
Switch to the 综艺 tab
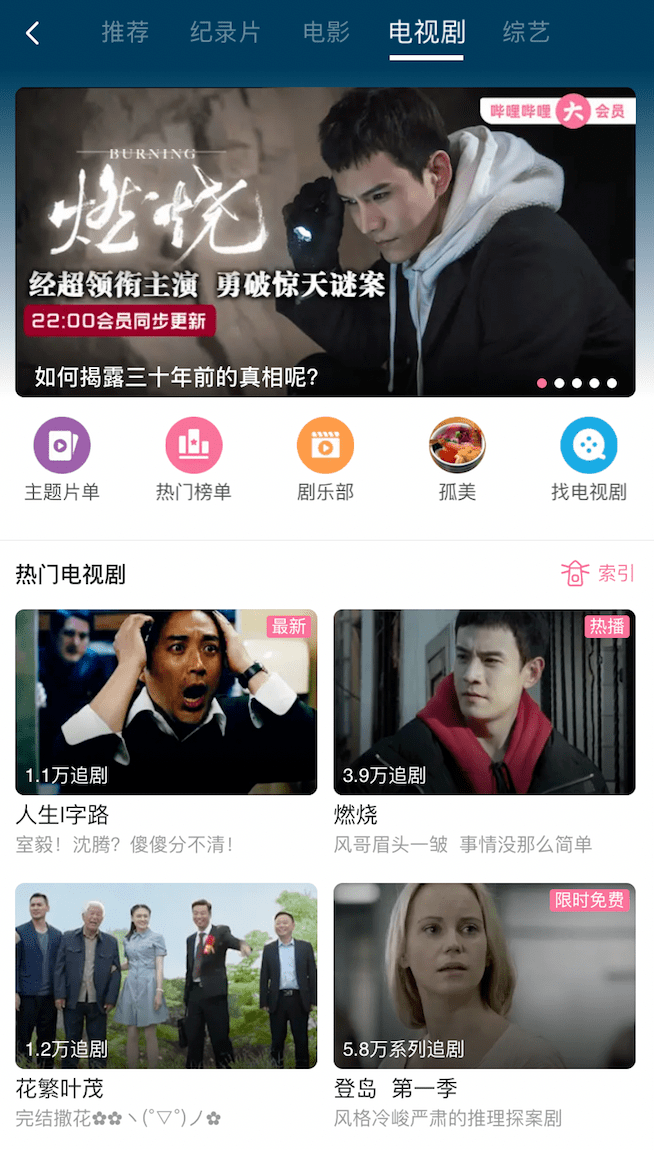526,32
